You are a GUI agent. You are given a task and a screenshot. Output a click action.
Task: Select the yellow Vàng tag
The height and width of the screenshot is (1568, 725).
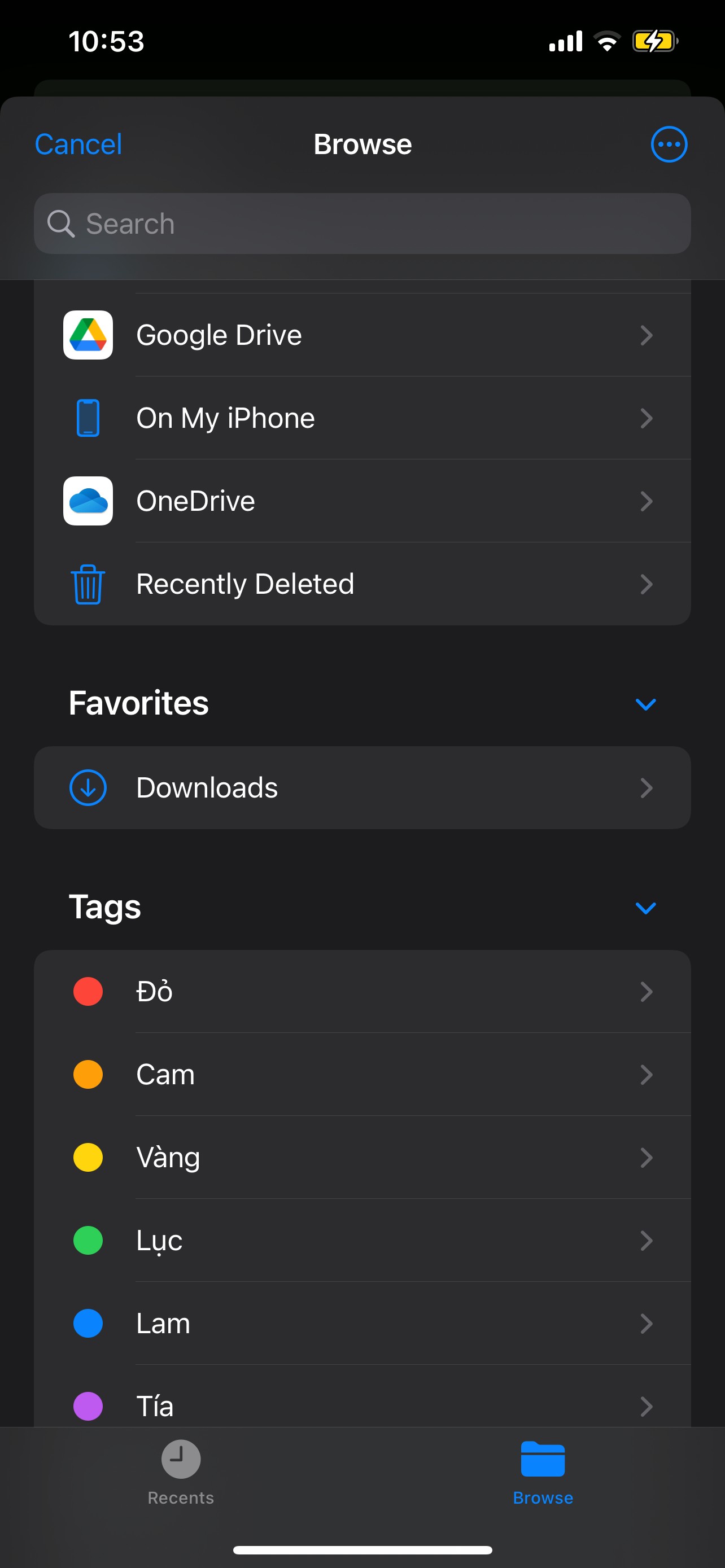click(x=362, y=1157)
